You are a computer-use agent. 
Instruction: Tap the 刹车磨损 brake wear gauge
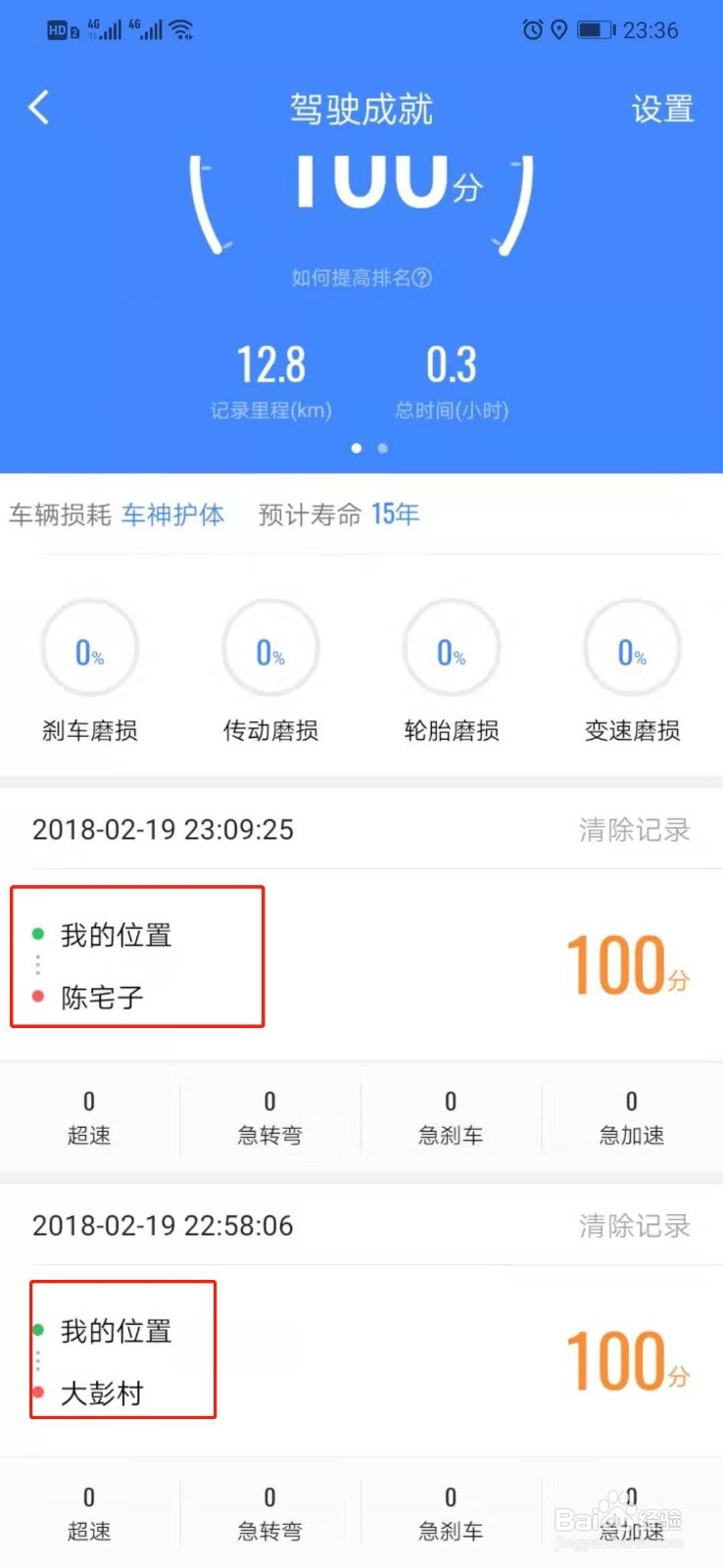[89, 648]
